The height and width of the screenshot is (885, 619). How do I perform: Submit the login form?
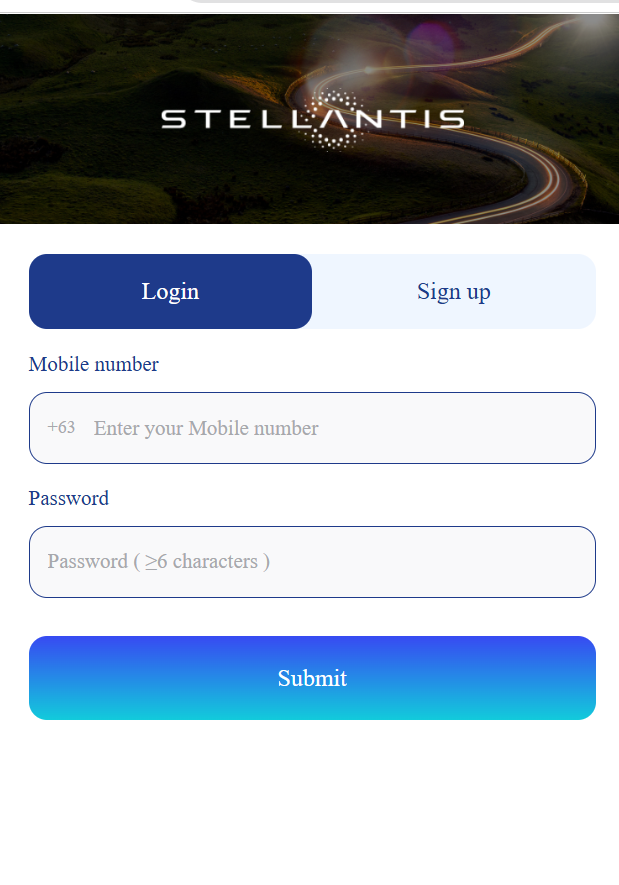(312, 678)
